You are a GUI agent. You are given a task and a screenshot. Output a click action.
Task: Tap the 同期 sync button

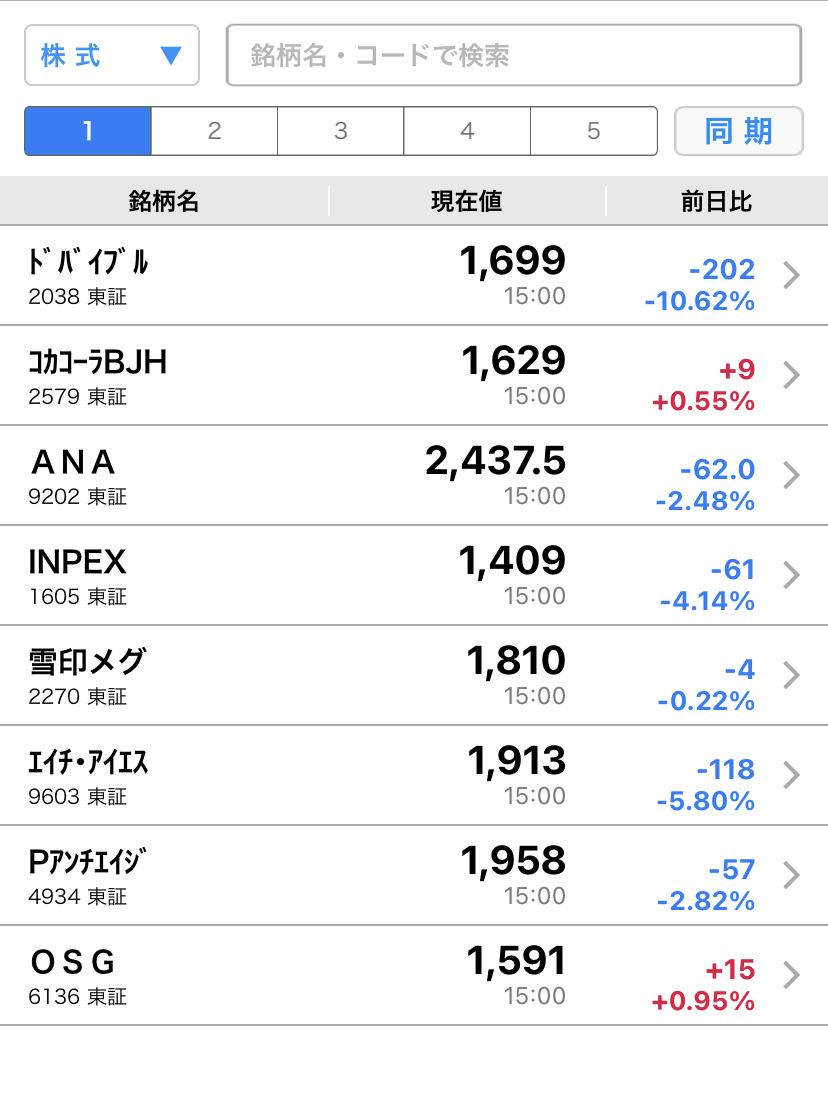(738, 131)
